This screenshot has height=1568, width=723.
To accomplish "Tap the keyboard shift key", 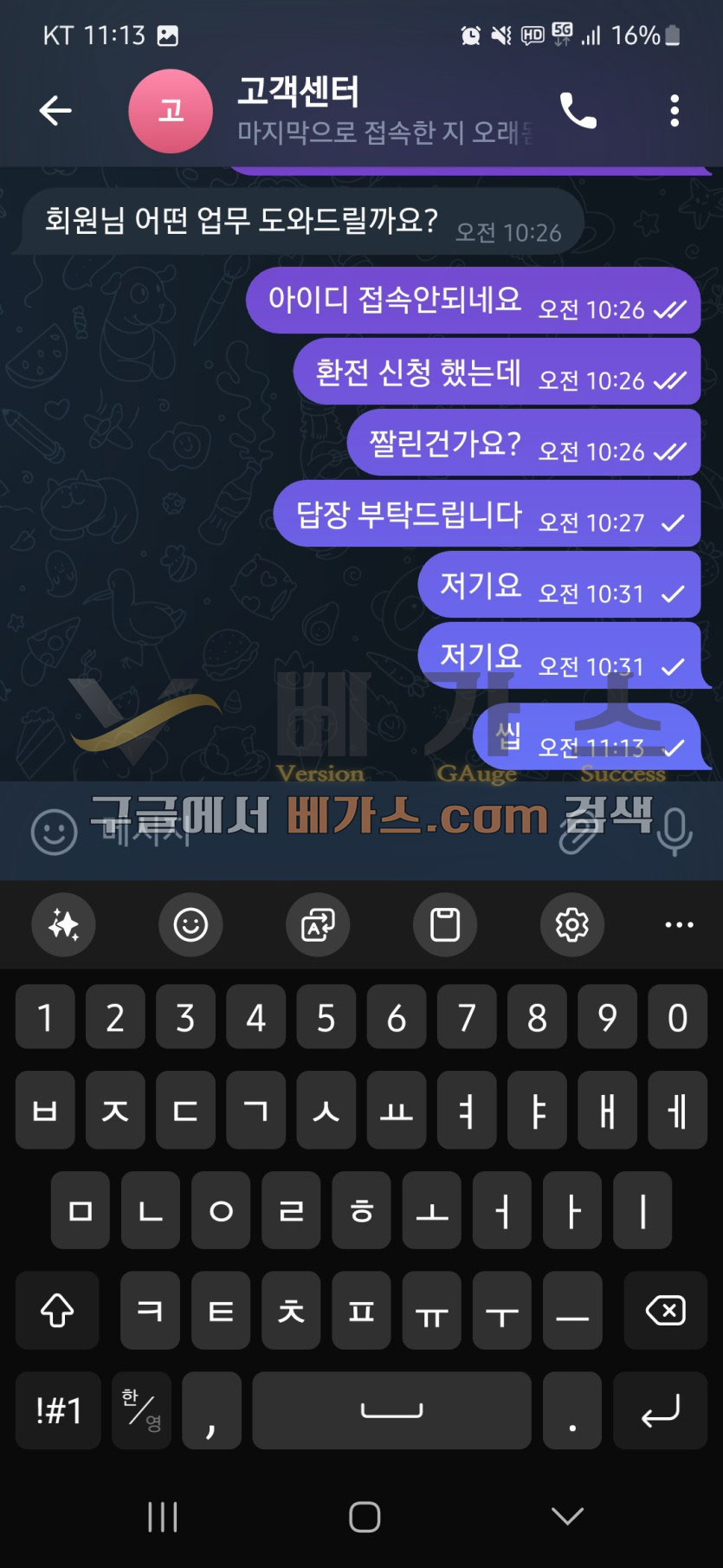I will point(57,1311).
